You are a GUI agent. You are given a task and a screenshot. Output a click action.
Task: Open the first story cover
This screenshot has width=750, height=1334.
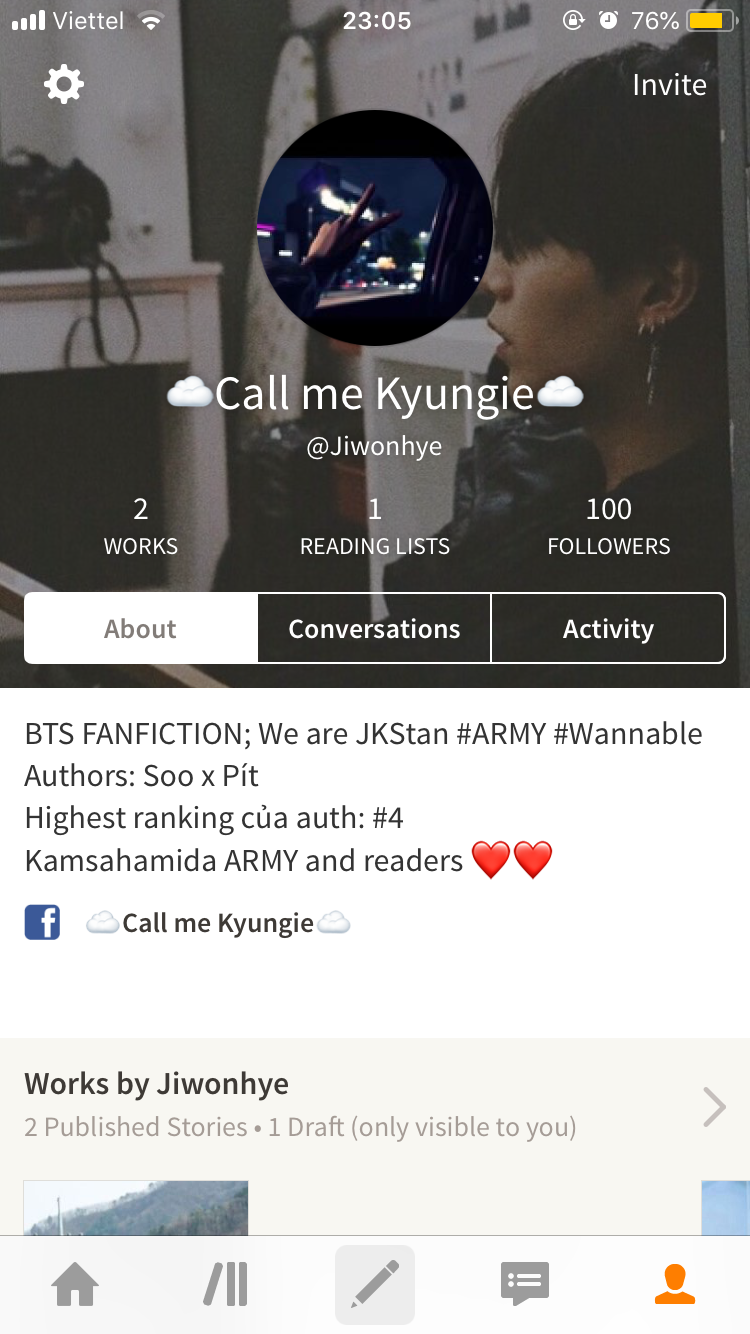136,1208
